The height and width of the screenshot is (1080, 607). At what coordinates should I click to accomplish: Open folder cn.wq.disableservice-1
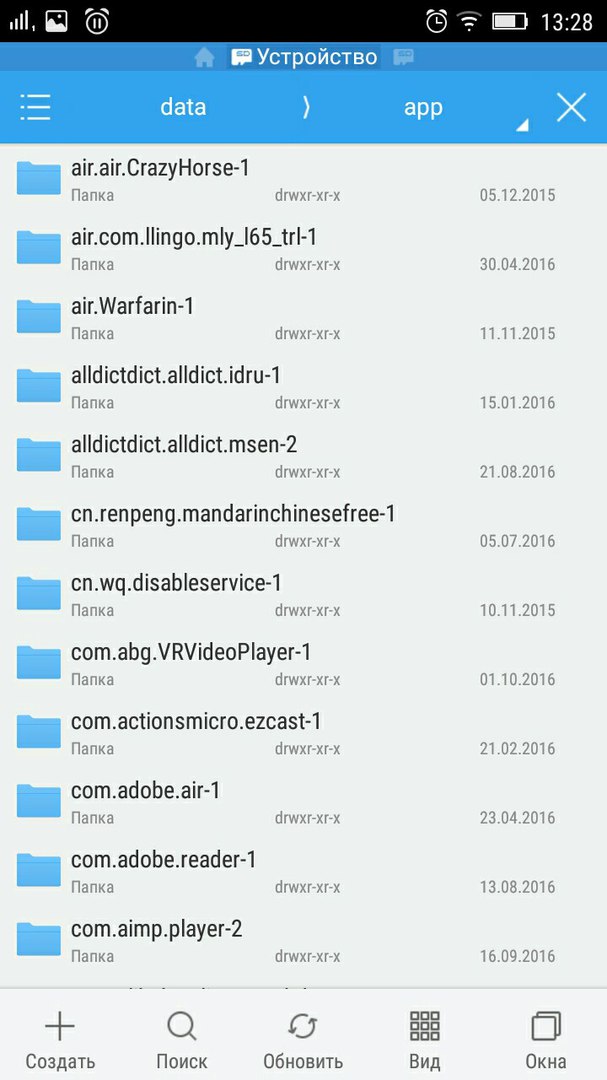coord(303,594)
